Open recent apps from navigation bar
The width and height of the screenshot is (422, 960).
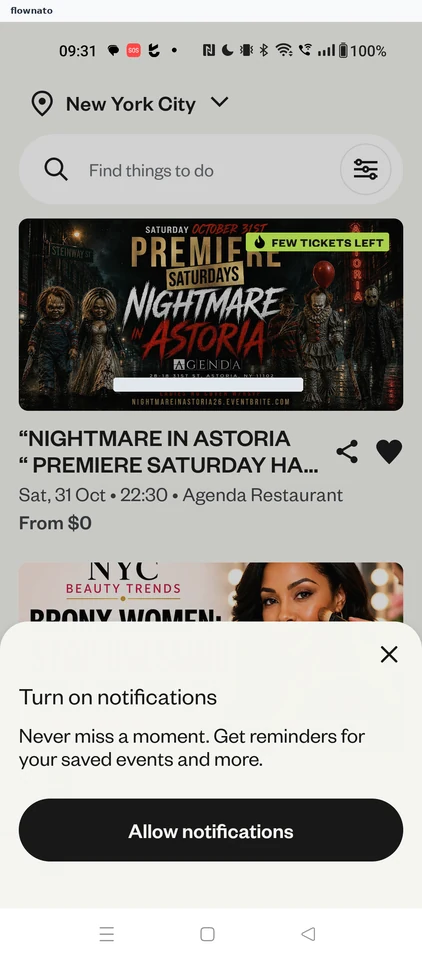(107, 934)
